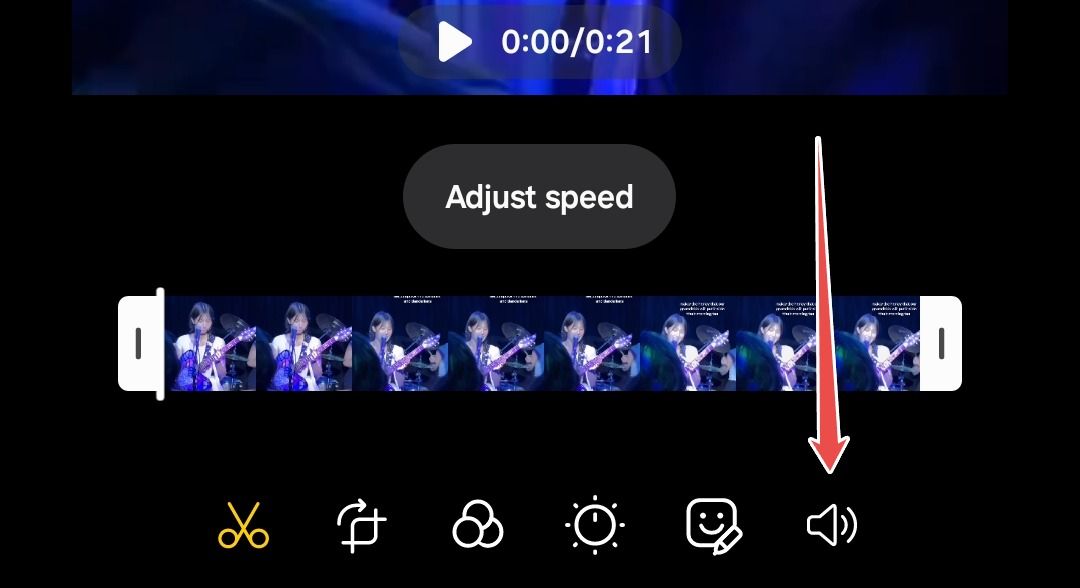Select the scissors trim tool

pyautogui.click(x=244, y=525)
